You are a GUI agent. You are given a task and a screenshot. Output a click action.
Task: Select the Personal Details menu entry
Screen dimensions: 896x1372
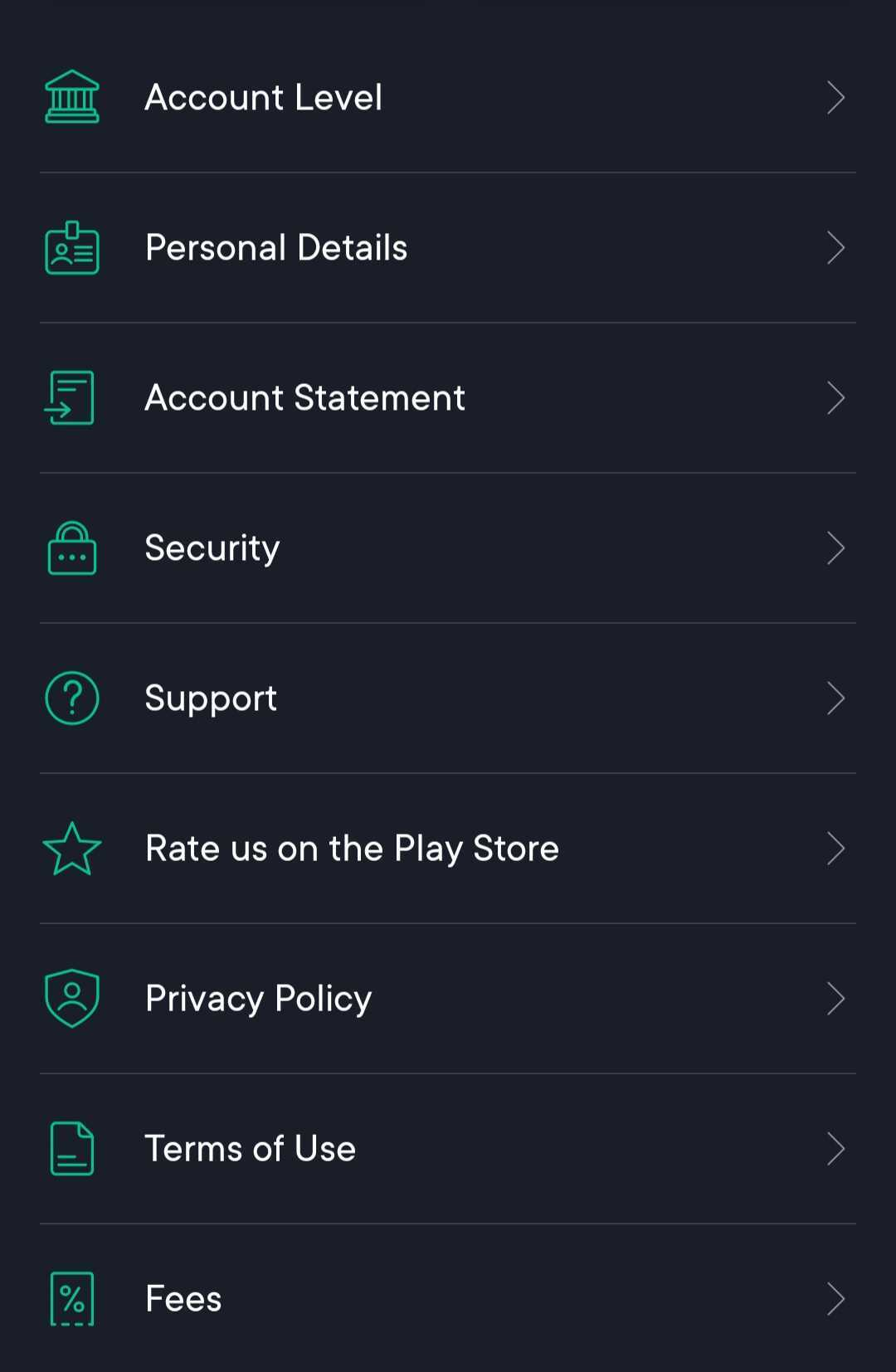(x=276, y=247)
